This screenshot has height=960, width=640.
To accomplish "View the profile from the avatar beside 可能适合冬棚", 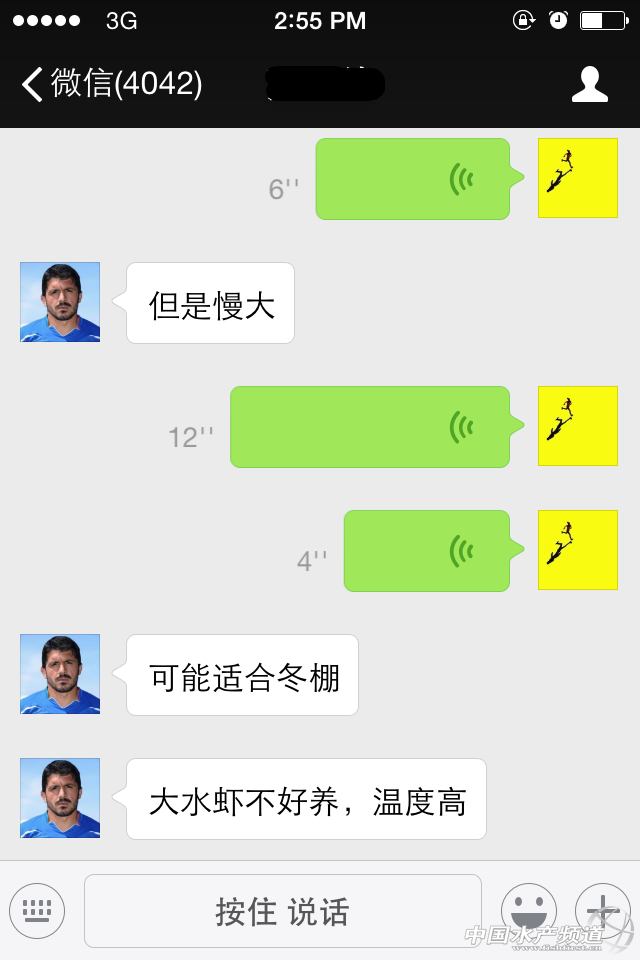I will point(60,674).
